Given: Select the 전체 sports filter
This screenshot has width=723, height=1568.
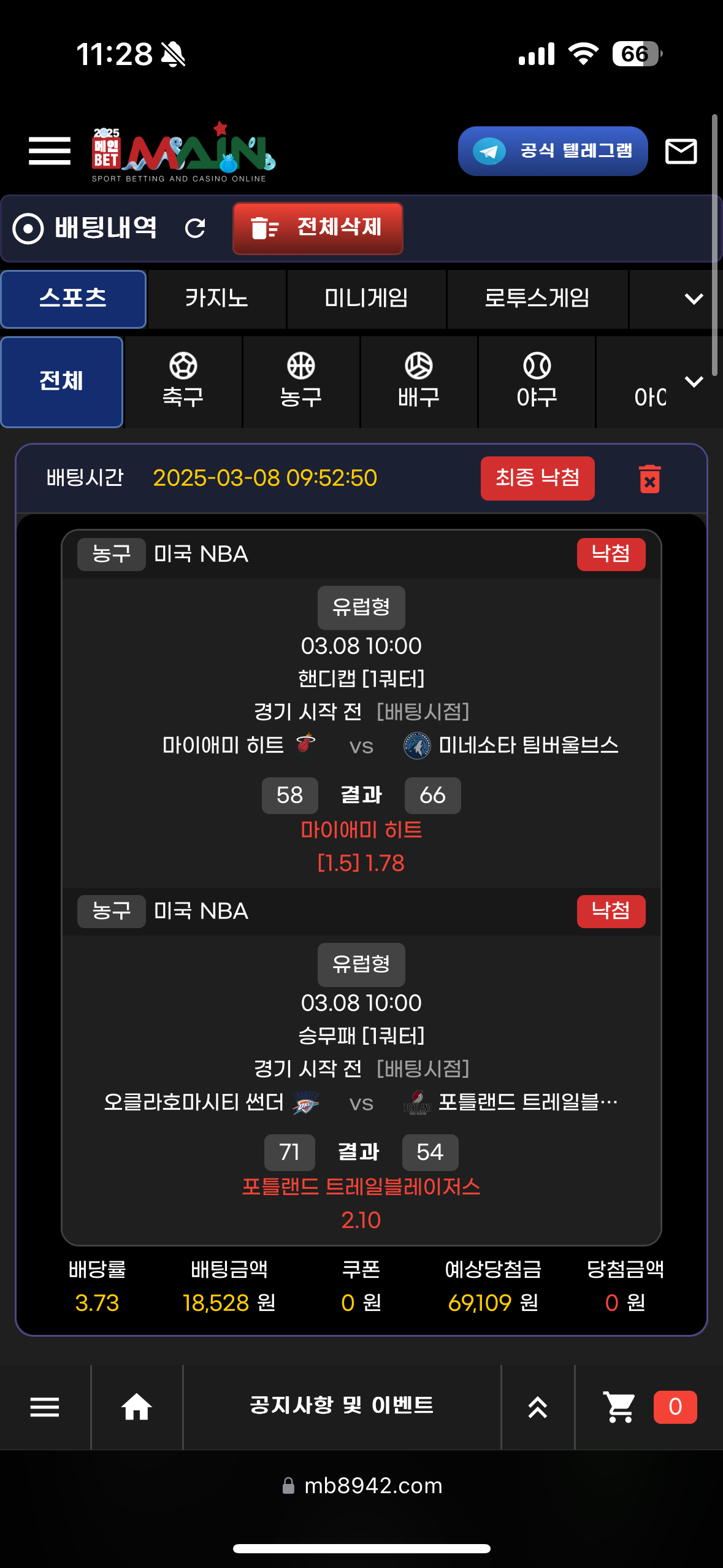Looking at the screenshot, I should 61,382.
